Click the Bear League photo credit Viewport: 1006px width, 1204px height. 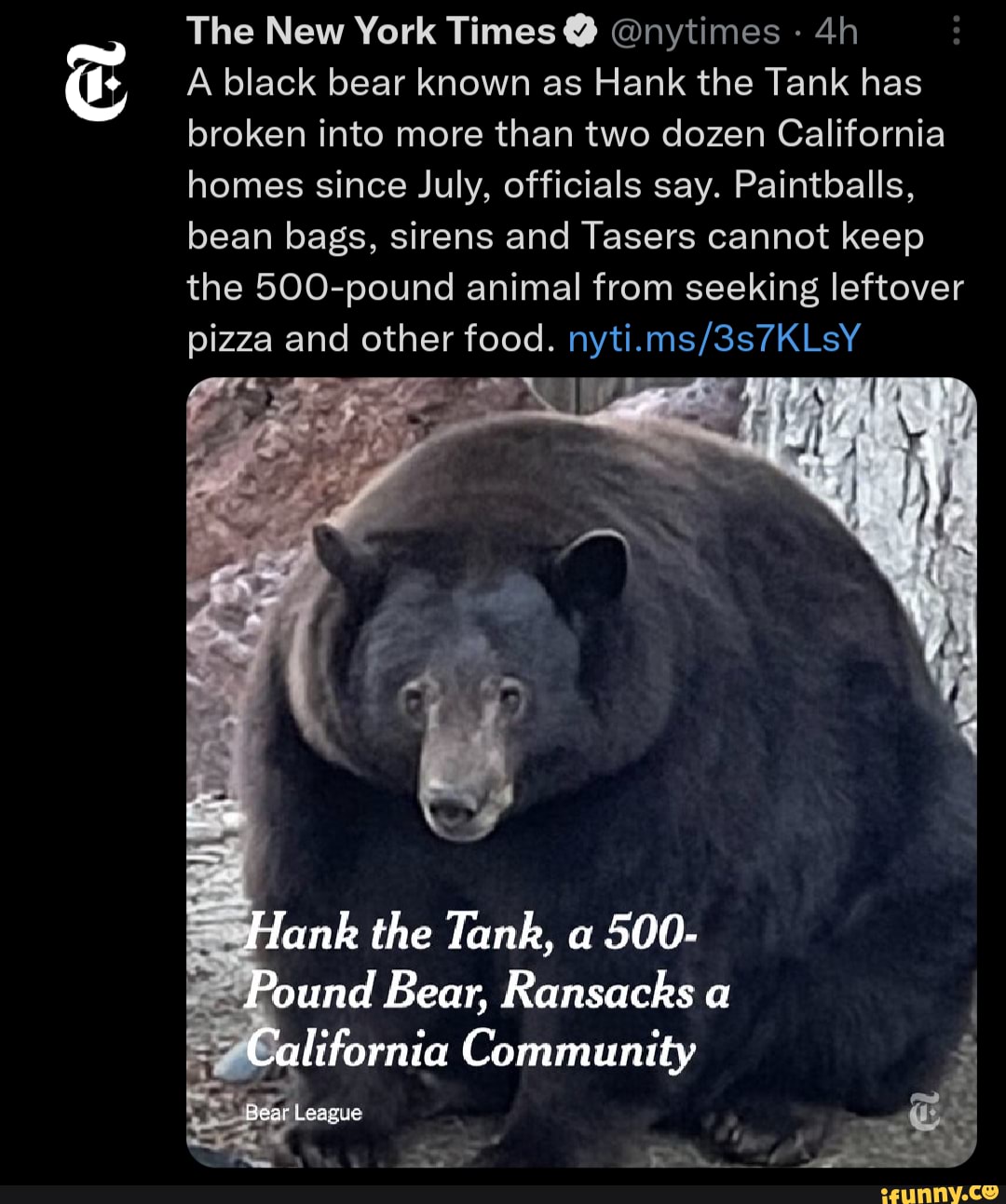(302, 1113)
